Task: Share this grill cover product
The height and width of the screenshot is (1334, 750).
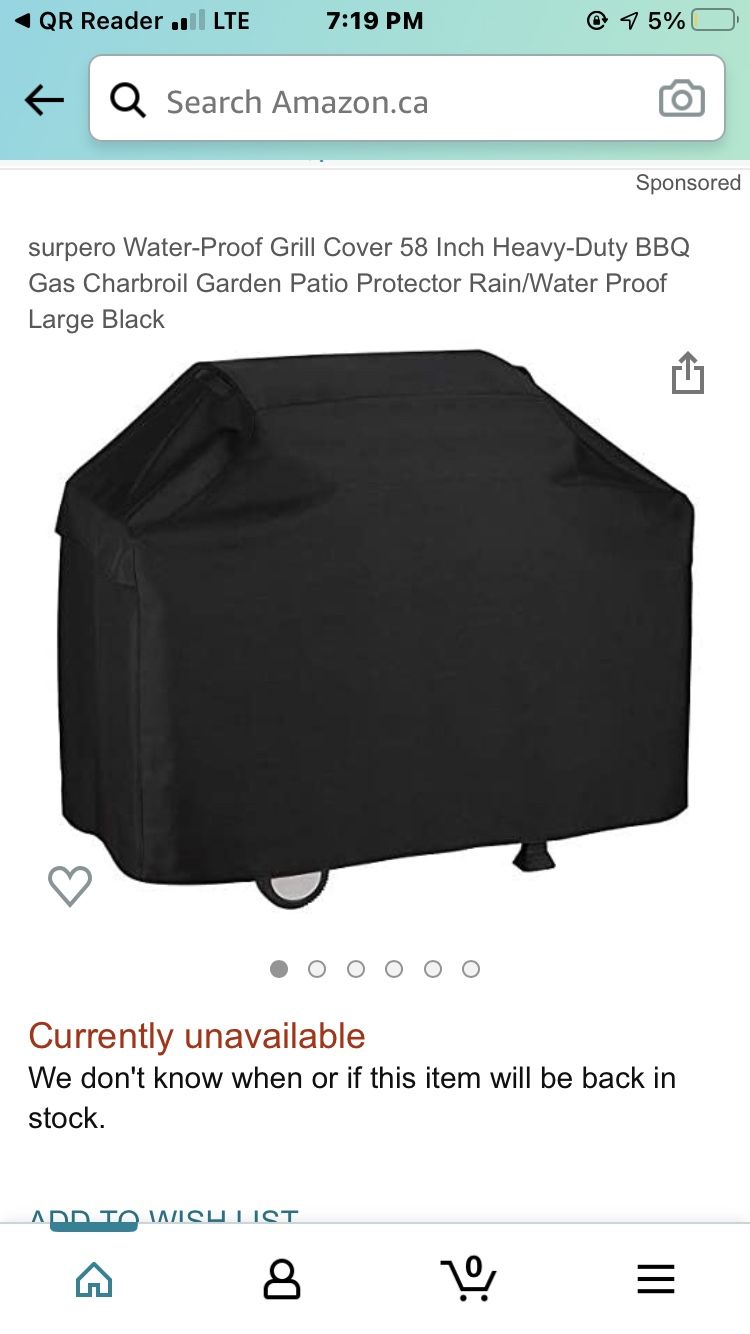Action: pyautogui.click(x=688, y=373)
